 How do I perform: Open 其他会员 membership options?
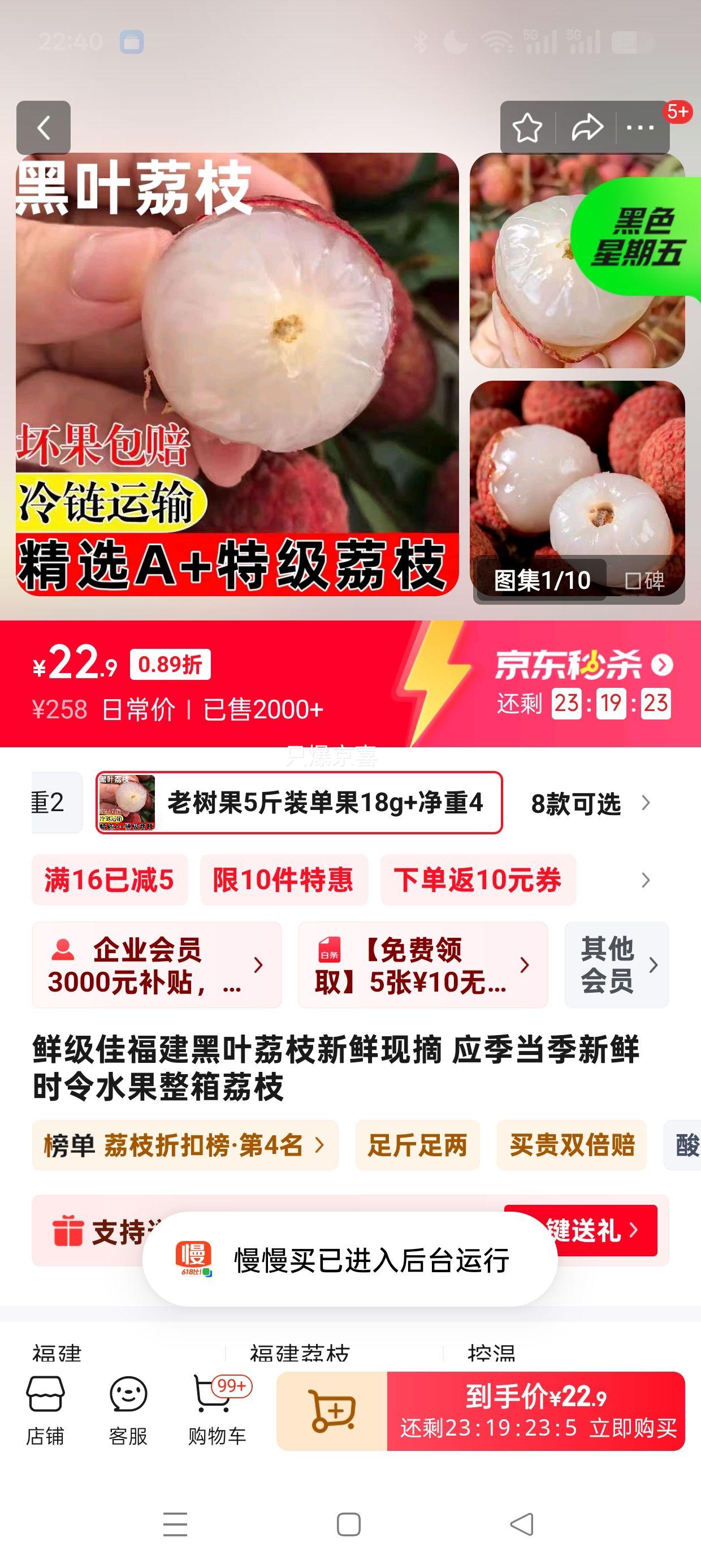point(616,965)
